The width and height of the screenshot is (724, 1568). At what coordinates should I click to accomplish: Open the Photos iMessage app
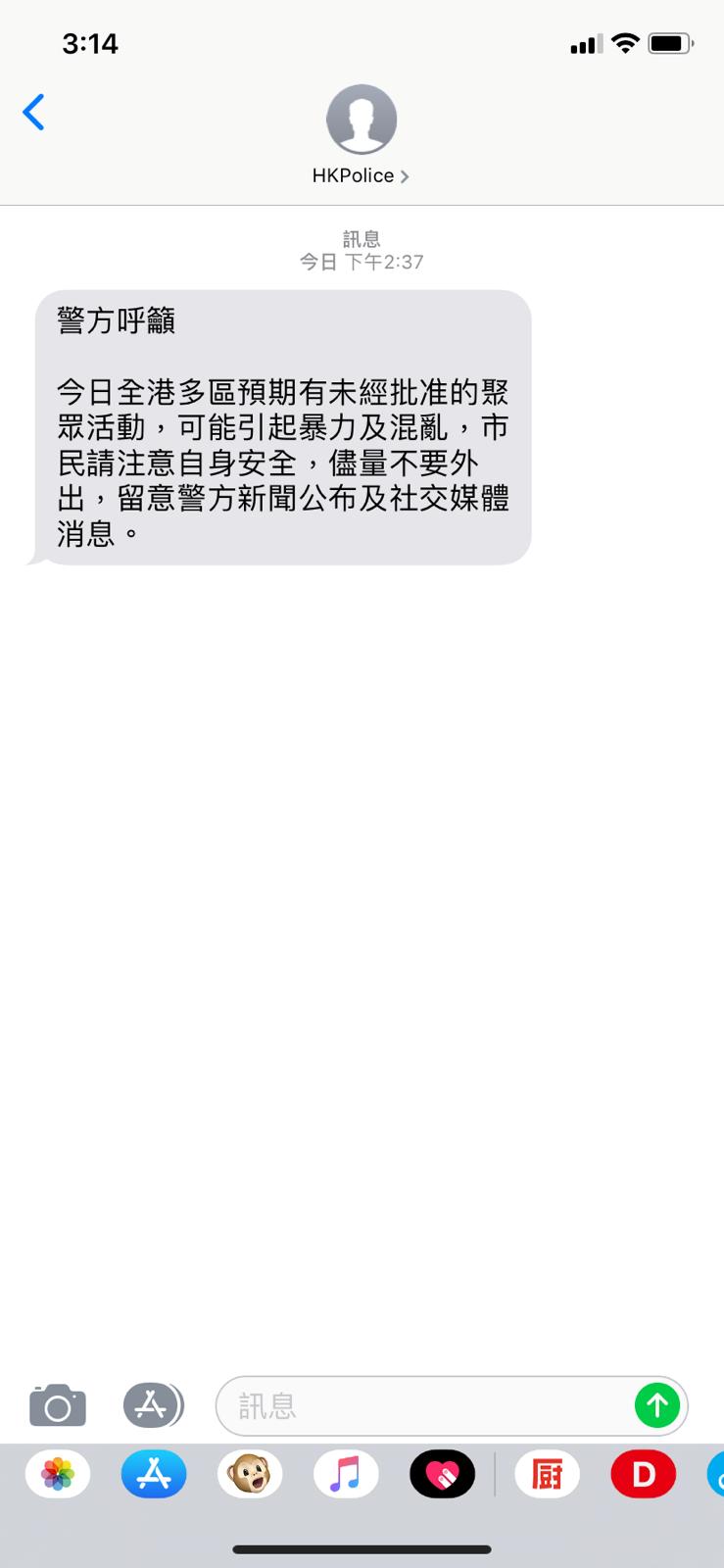pos(58,1474)
